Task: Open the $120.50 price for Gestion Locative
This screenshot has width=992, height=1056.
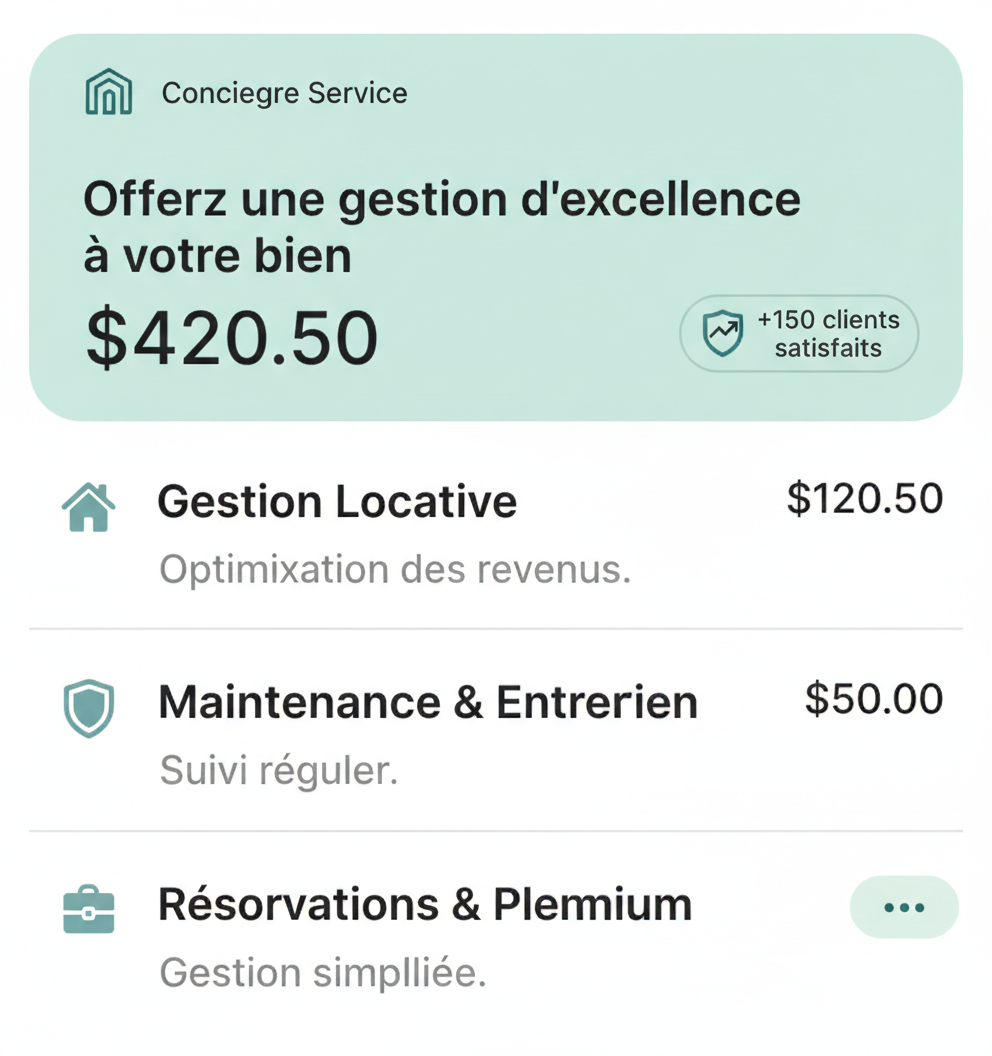Action: point(864,499)
